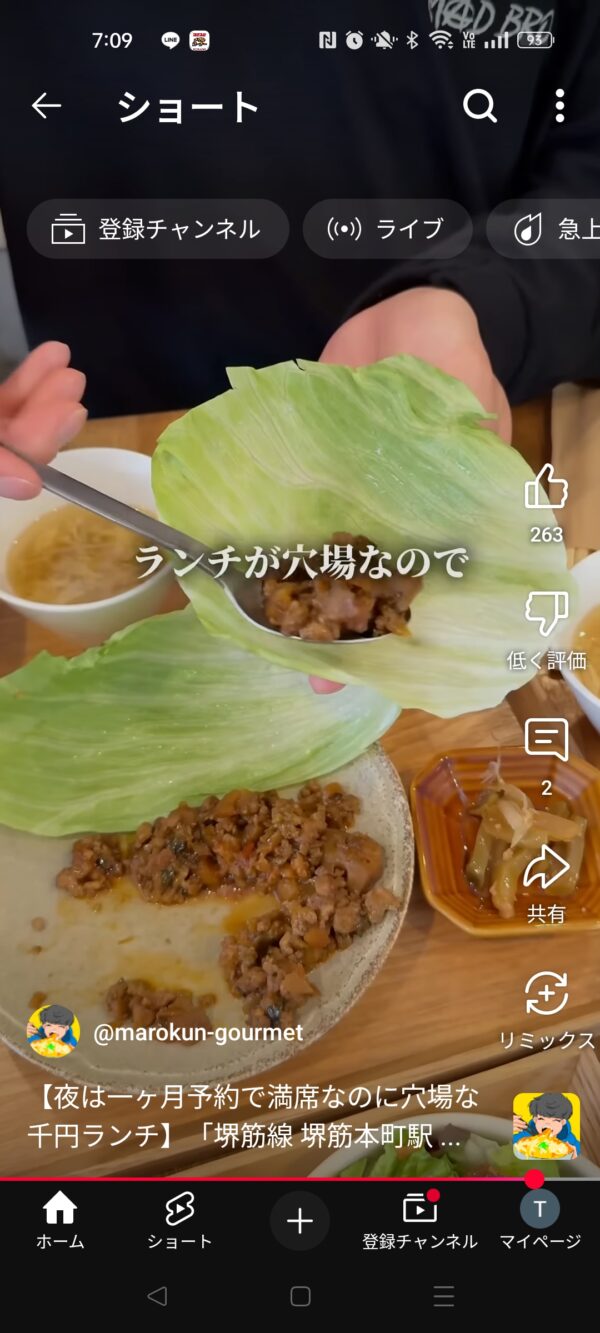Switch to the ホーム tab

pyautogui.click(x=60, y=1220)
